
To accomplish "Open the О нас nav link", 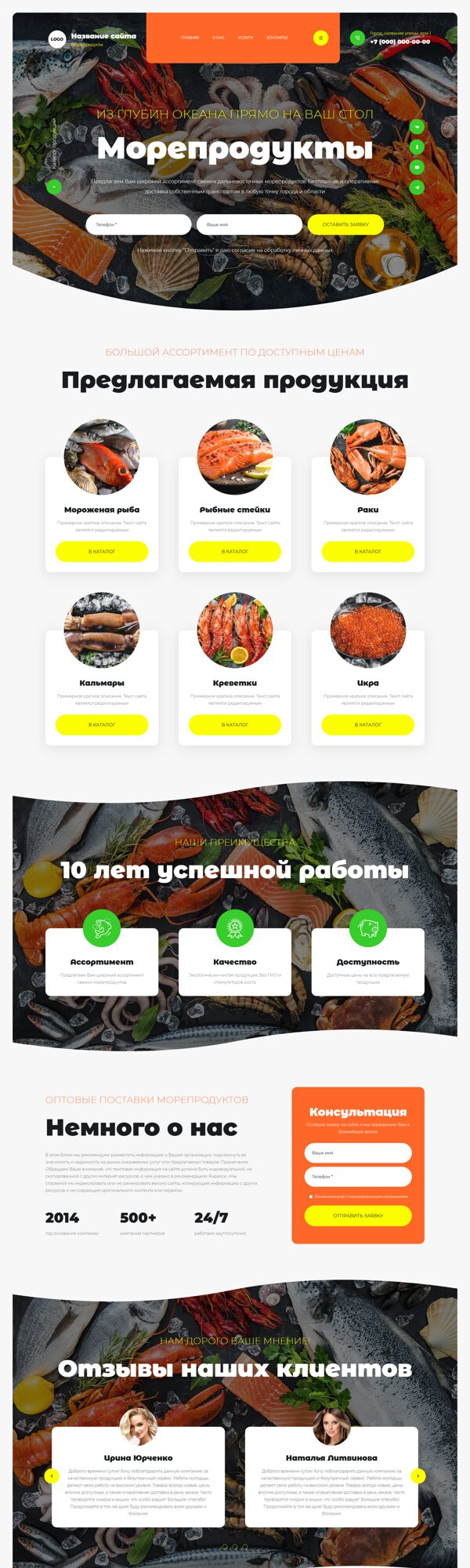I will point(219,38).
